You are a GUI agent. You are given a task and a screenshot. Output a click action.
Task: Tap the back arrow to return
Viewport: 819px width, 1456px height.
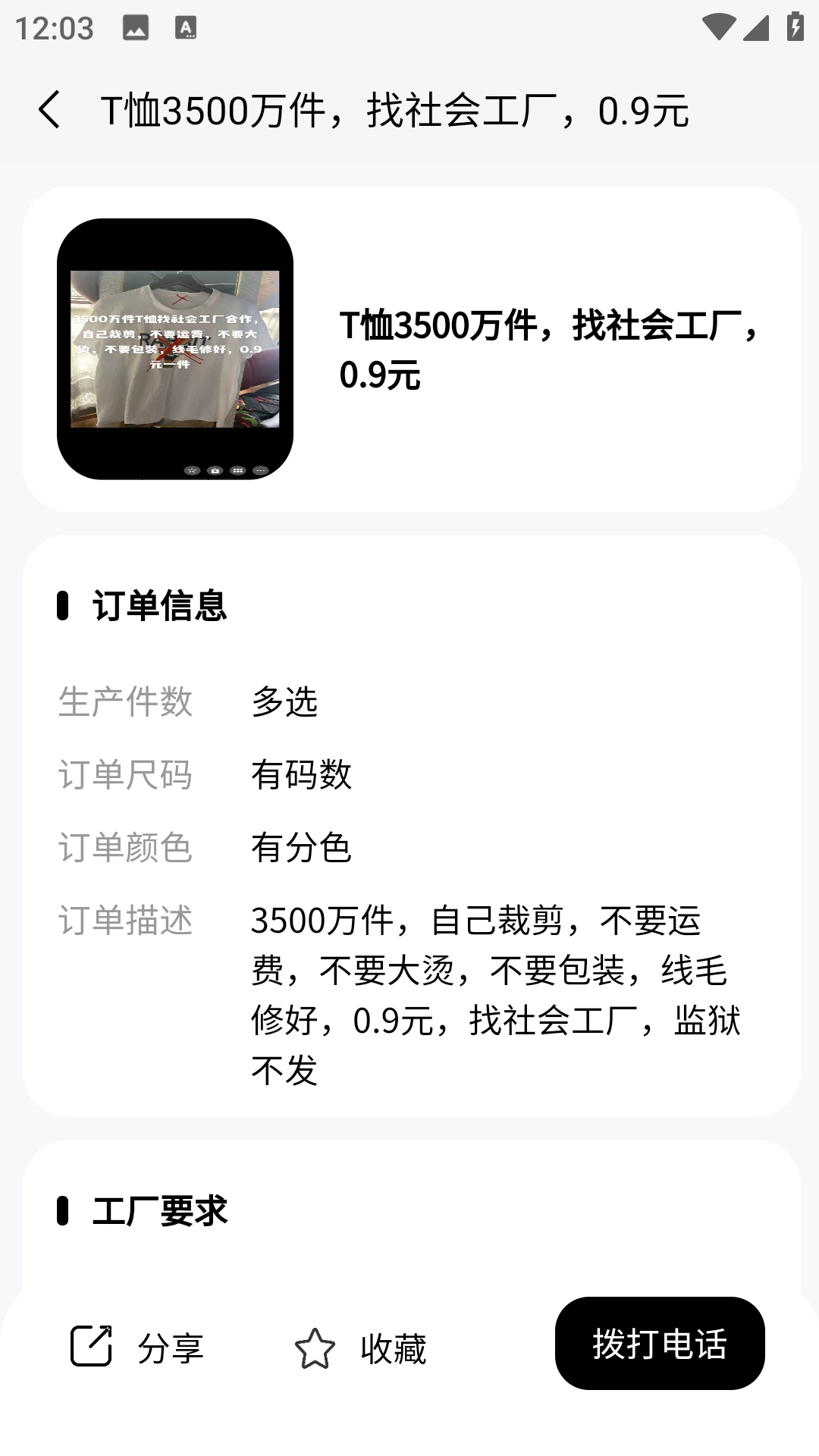[x=52, y=109]
